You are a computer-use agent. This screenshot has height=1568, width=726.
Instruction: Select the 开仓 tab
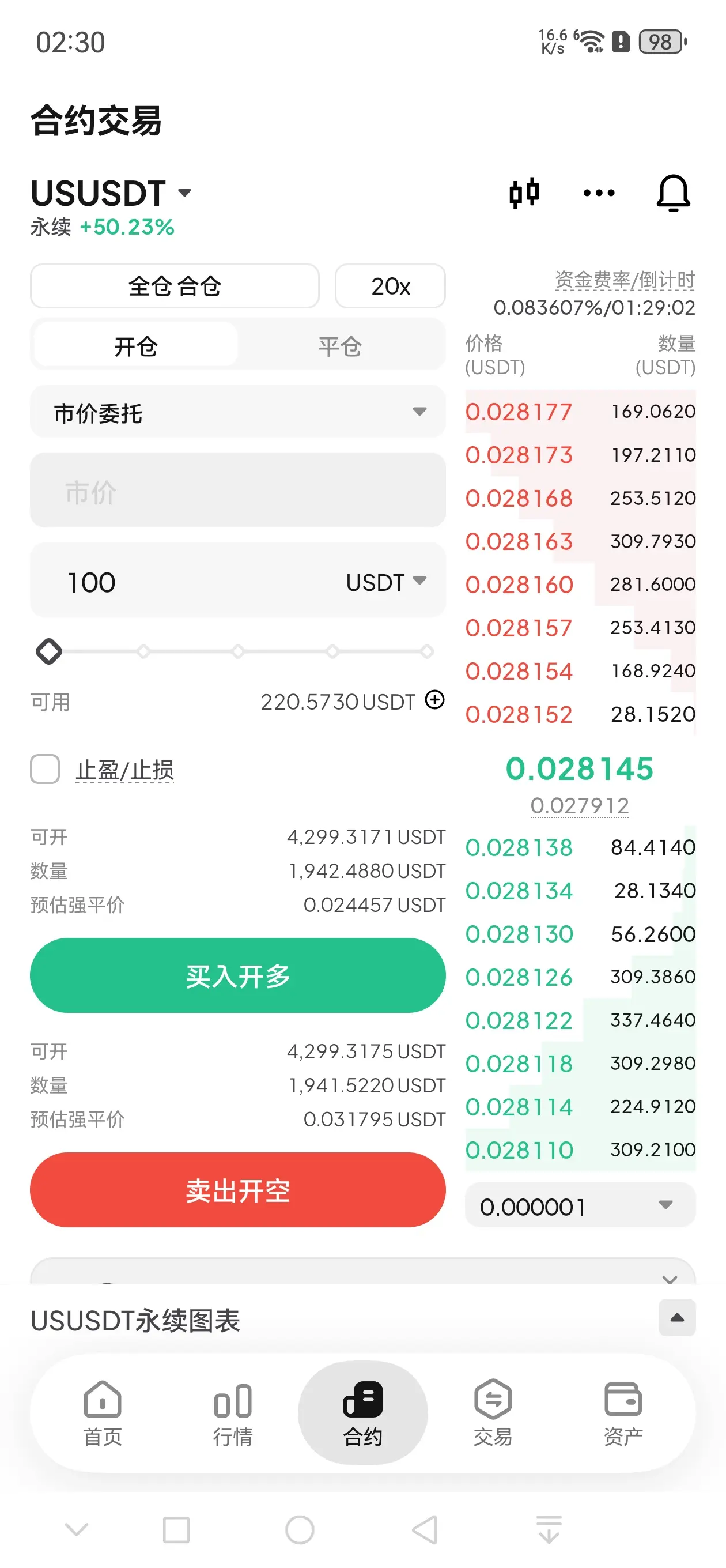coord(136,346)
